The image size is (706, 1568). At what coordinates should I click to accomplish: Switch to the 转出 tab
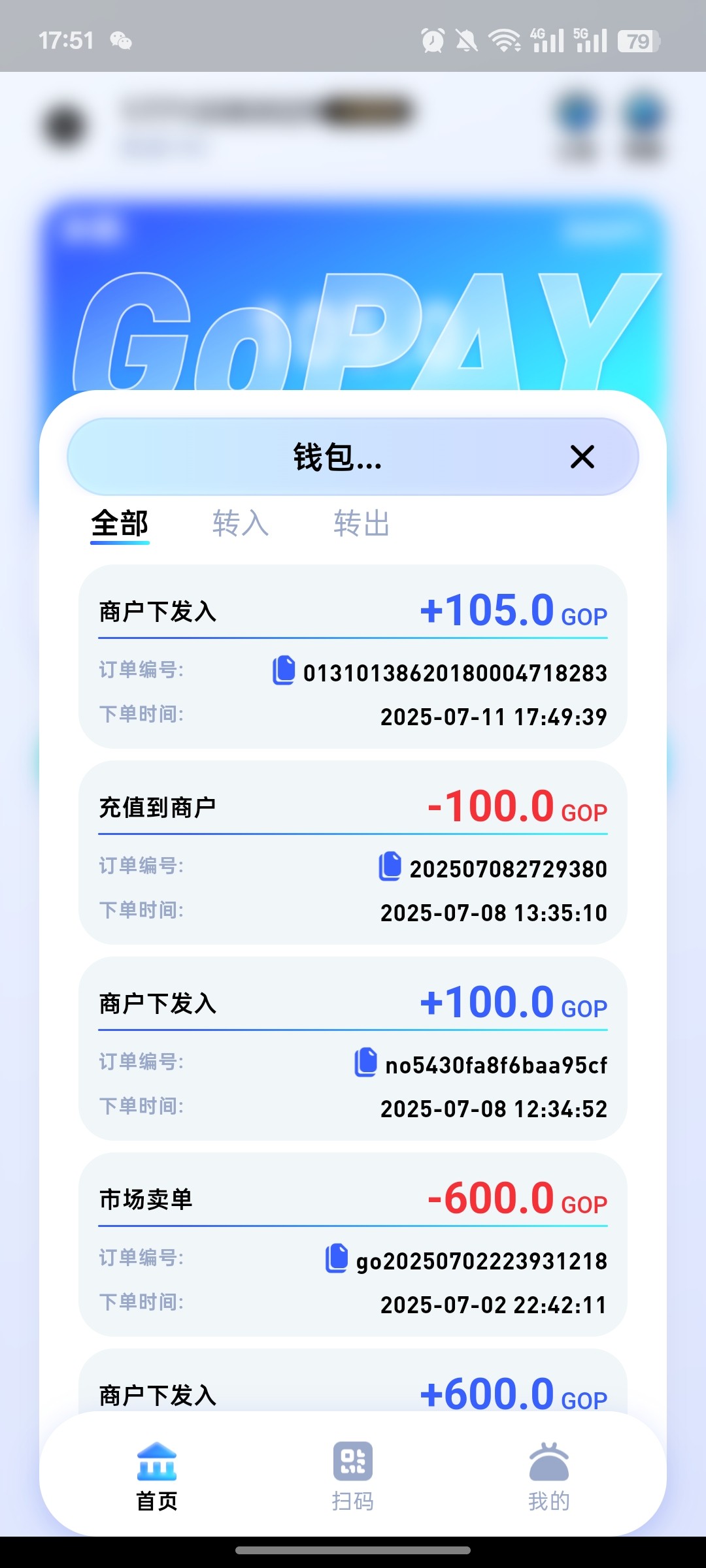point(363,523)
